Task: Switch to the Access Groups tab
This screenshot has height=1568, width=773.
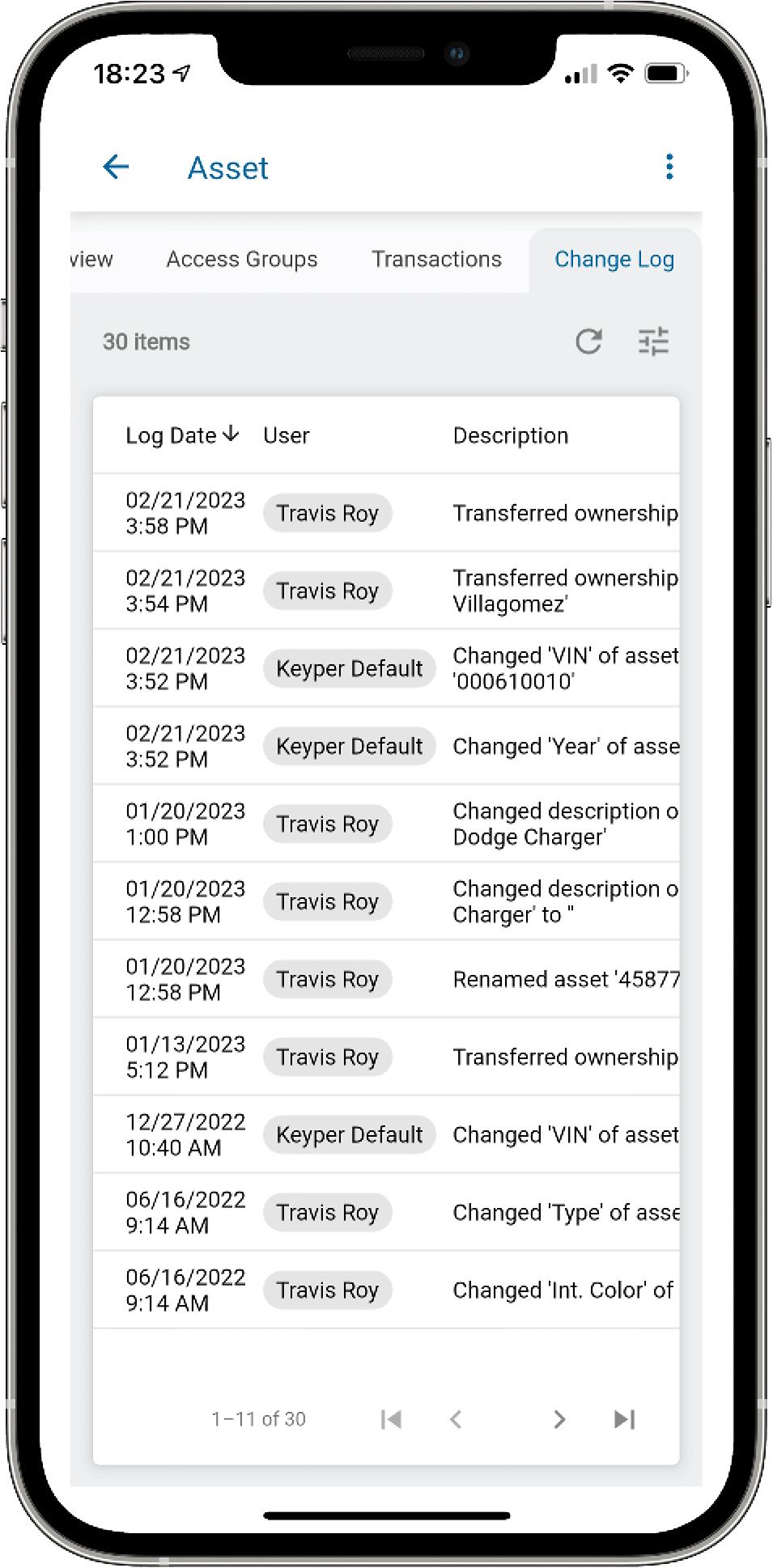Action: (242, 260)
